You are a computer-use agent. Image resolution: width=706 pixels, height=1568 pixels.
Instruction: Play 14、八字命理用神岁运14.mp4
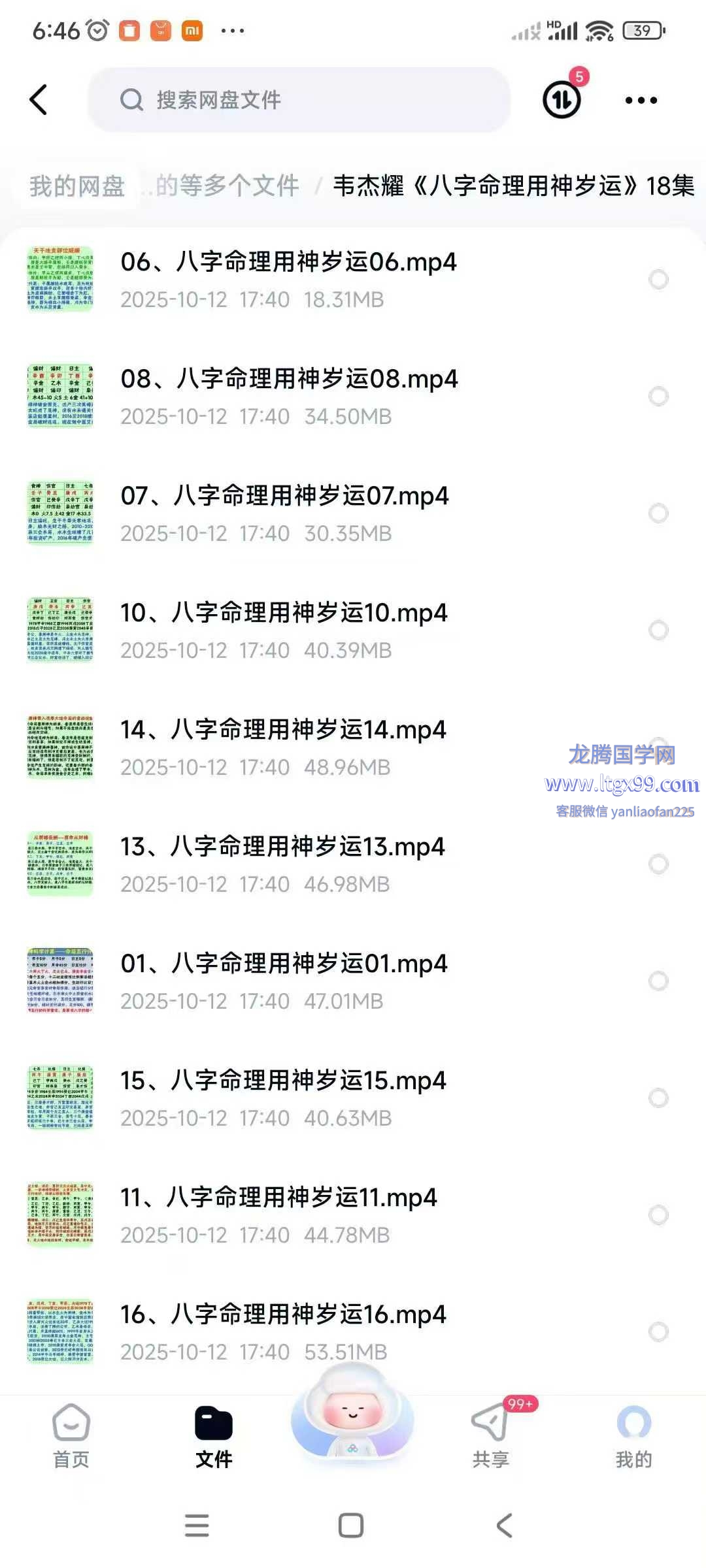tap(283, 747)
